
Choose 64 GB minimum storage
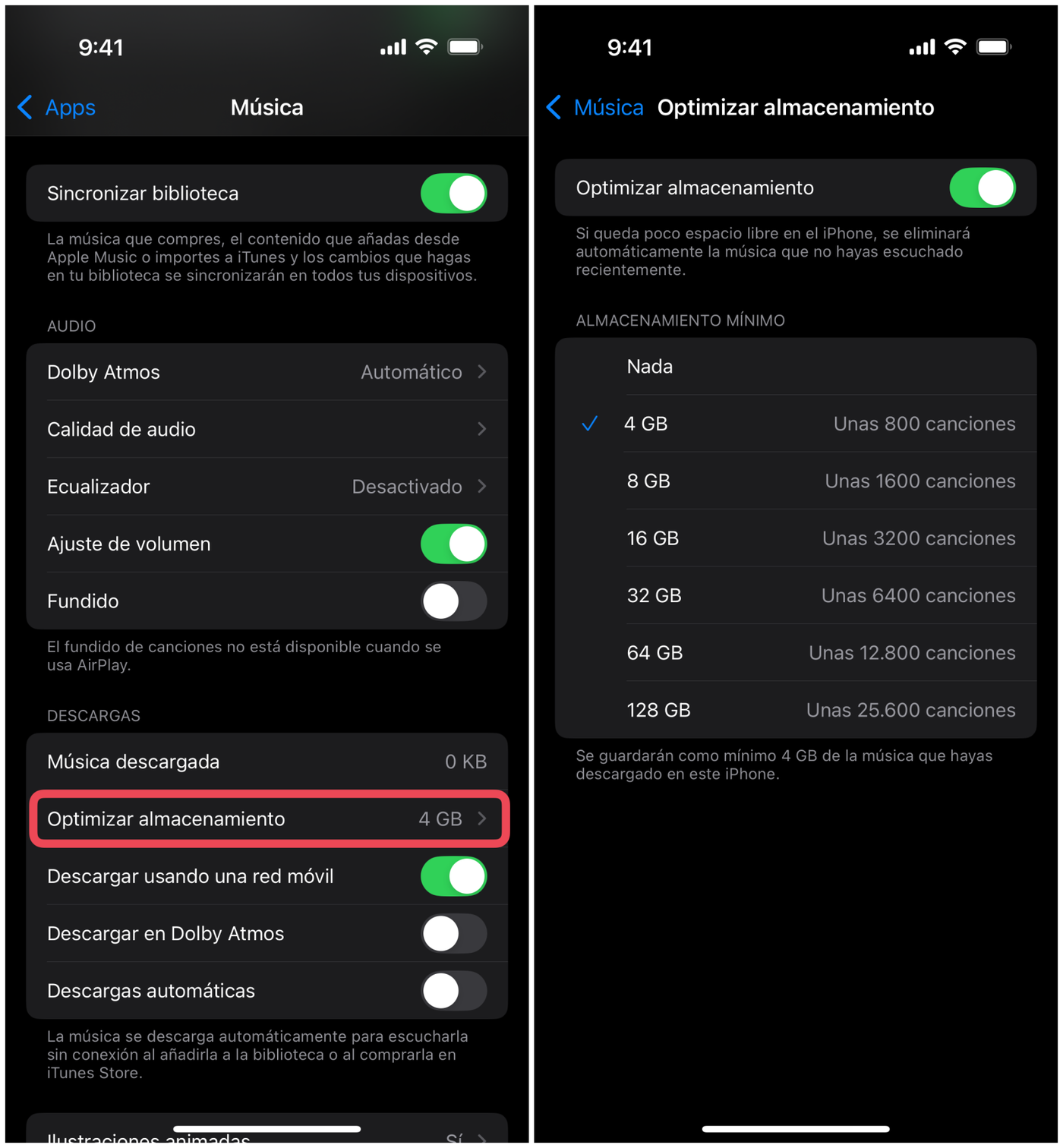(795, 653)
